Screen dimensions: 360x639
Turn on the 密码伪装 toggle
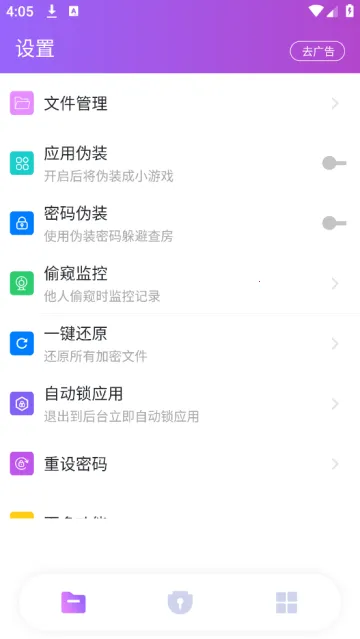(334, 223)
